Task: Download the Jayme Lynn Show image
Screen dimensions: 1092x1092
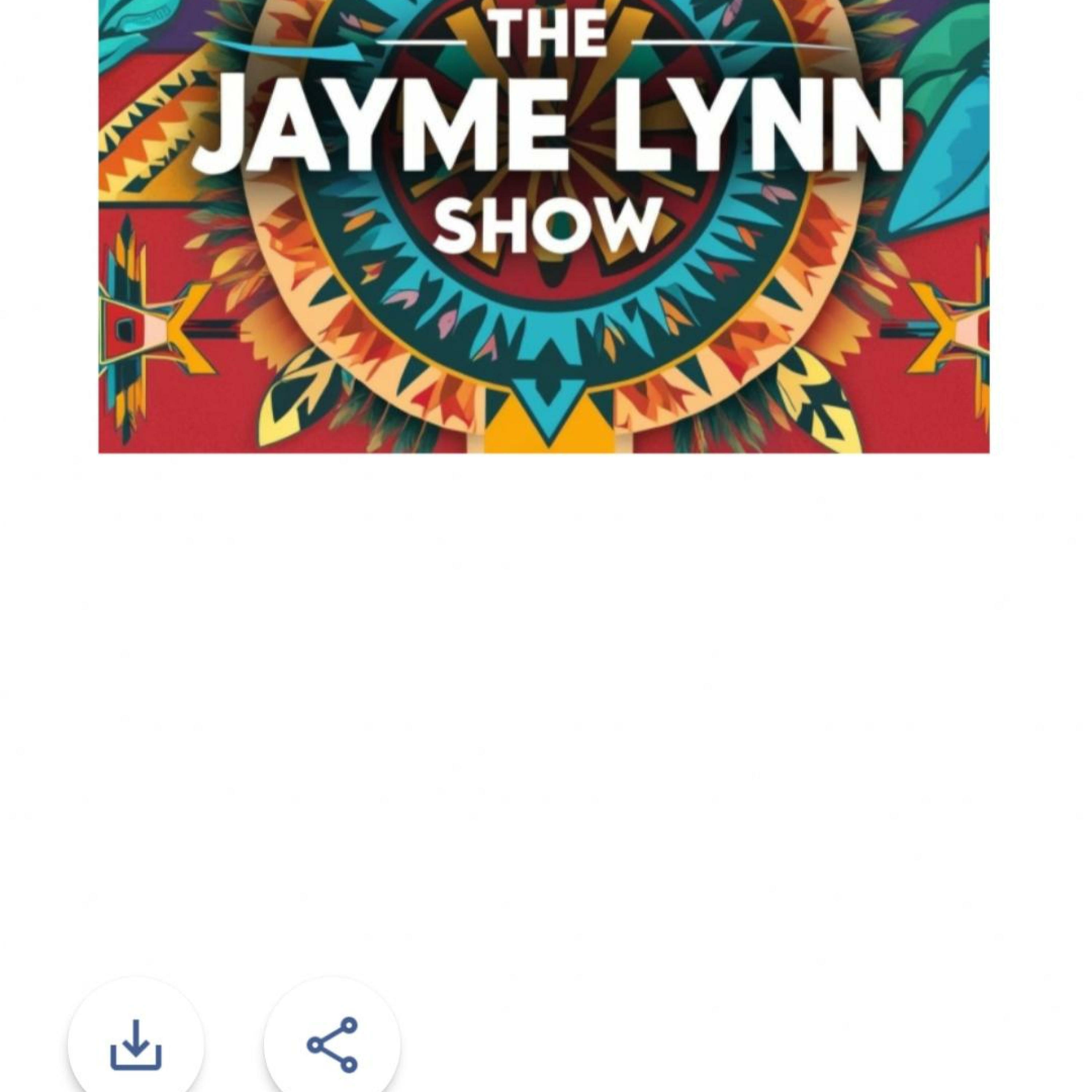Action: coord(136,1045)
